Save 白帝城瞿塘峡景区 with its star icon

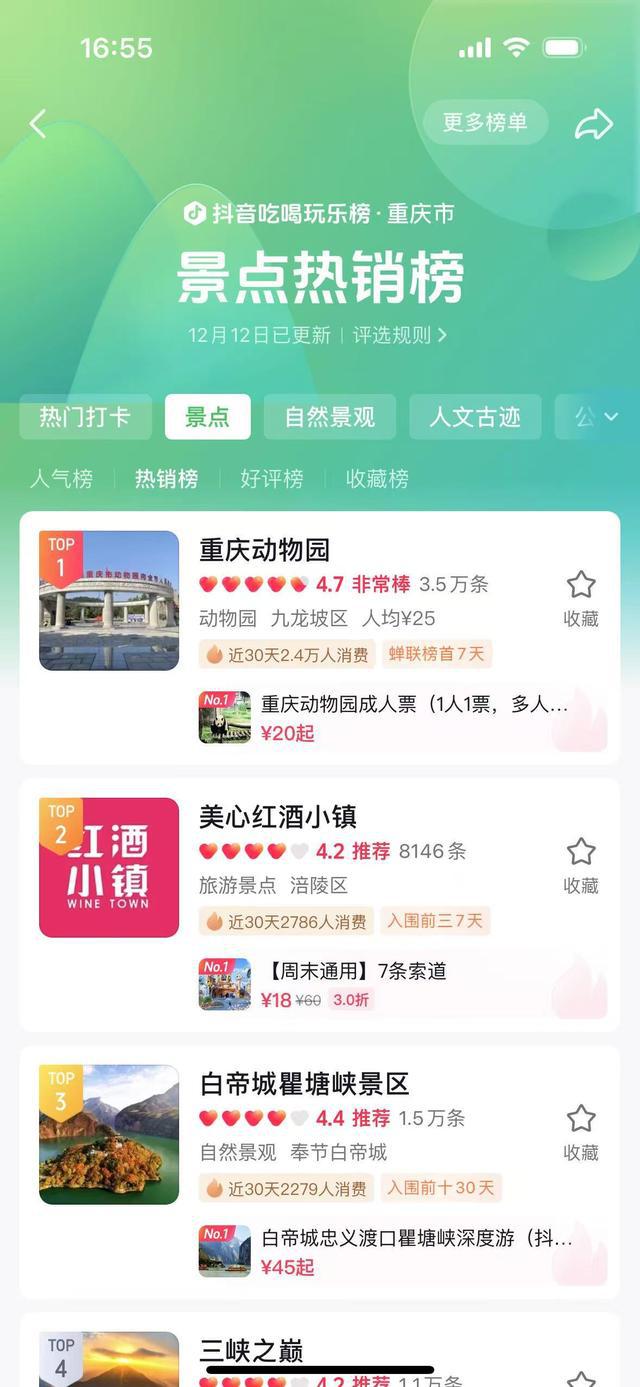tap(581, 1131)
